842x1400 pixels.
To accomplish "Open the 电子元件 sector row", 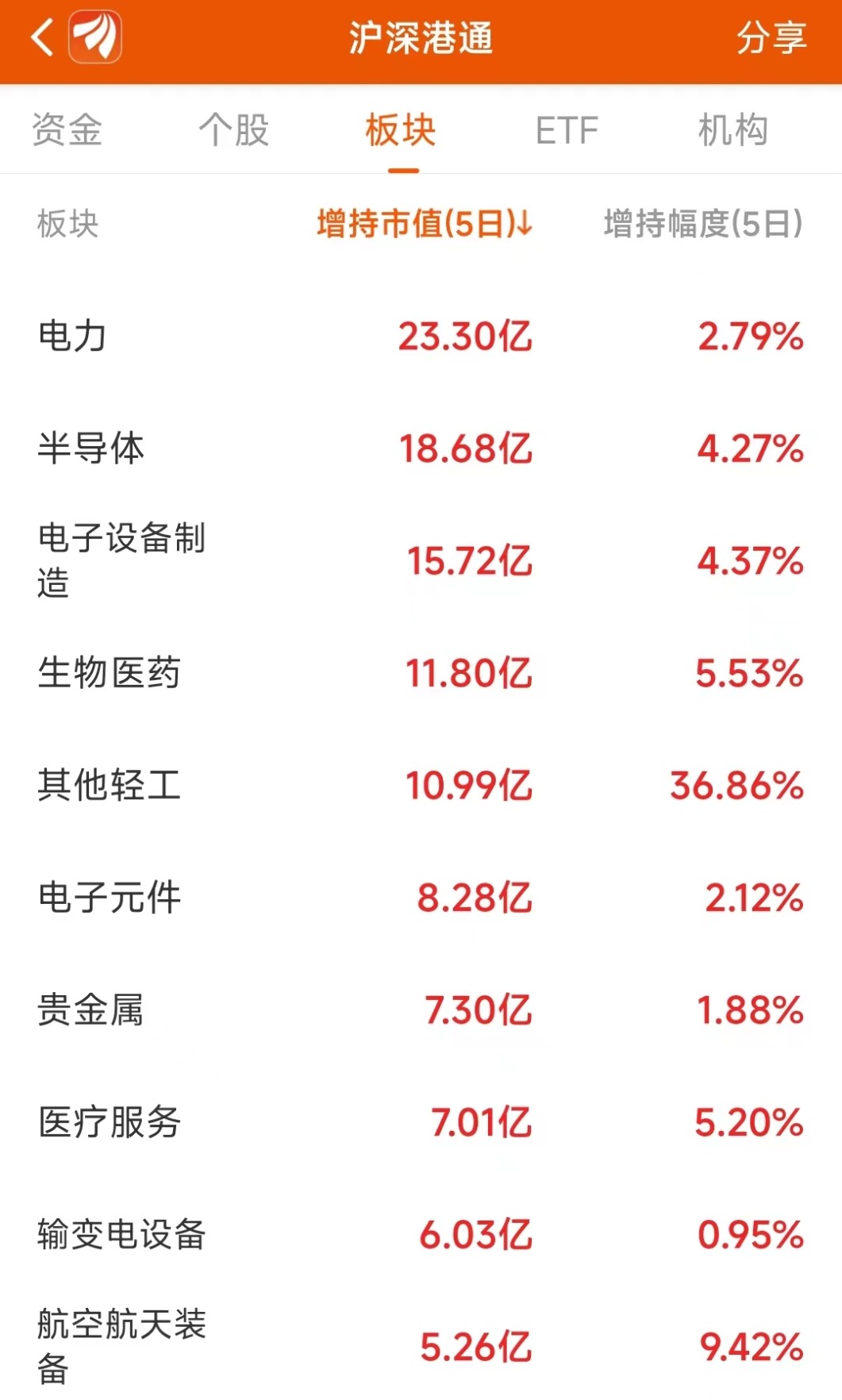I will (x=421, y=898).
